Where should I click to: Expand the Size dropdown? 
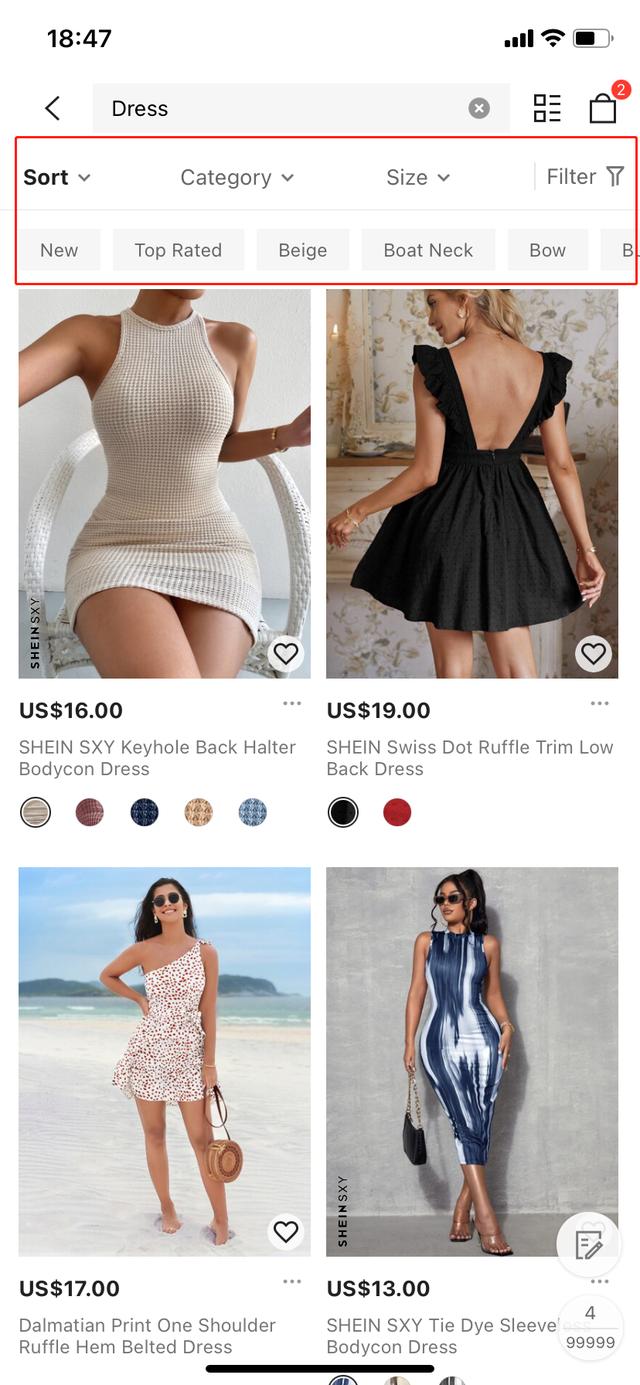418,177
